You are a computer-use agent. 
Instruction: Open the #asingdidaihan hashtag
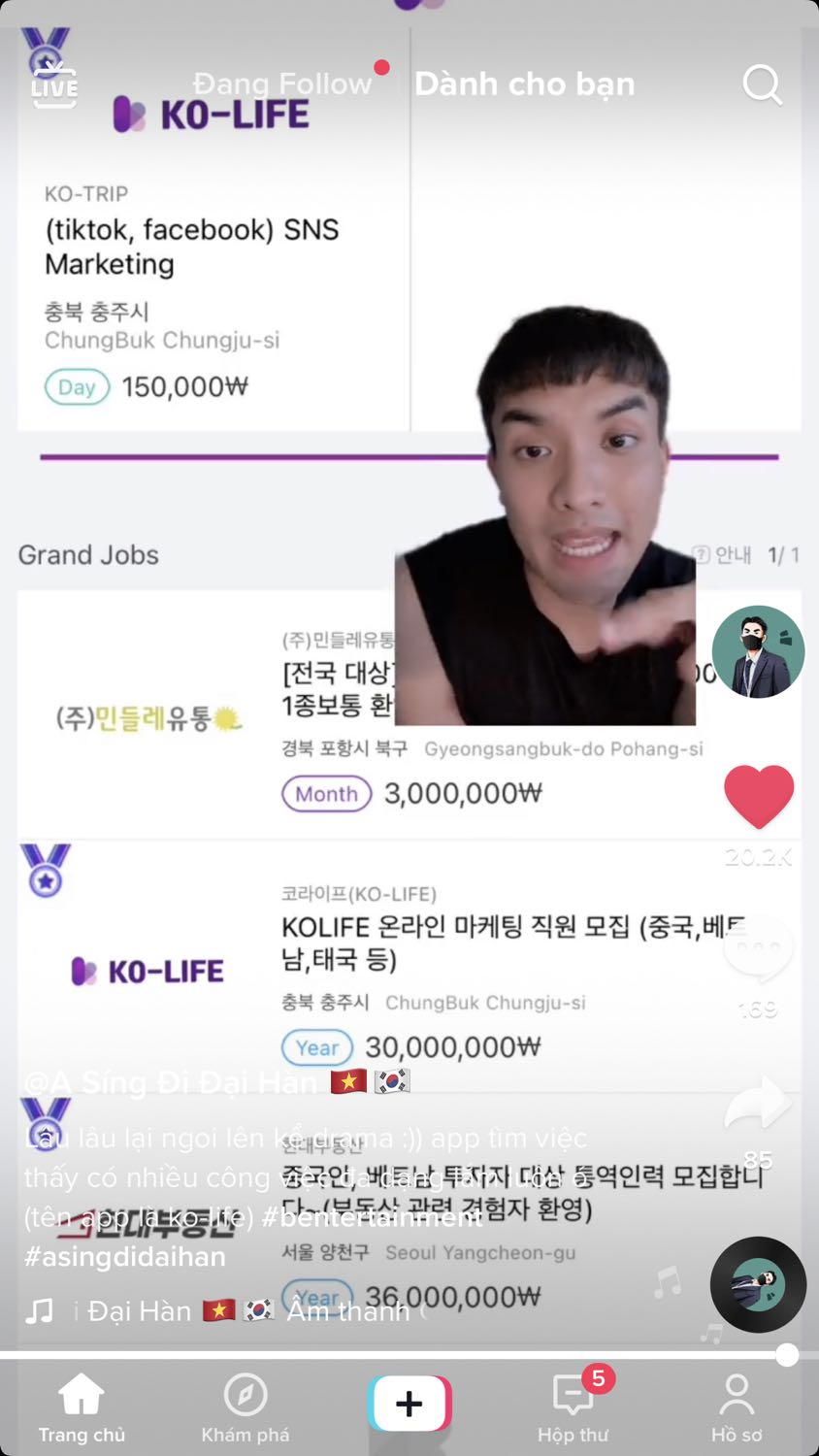pyautogui.click(x=125, y=1256)
